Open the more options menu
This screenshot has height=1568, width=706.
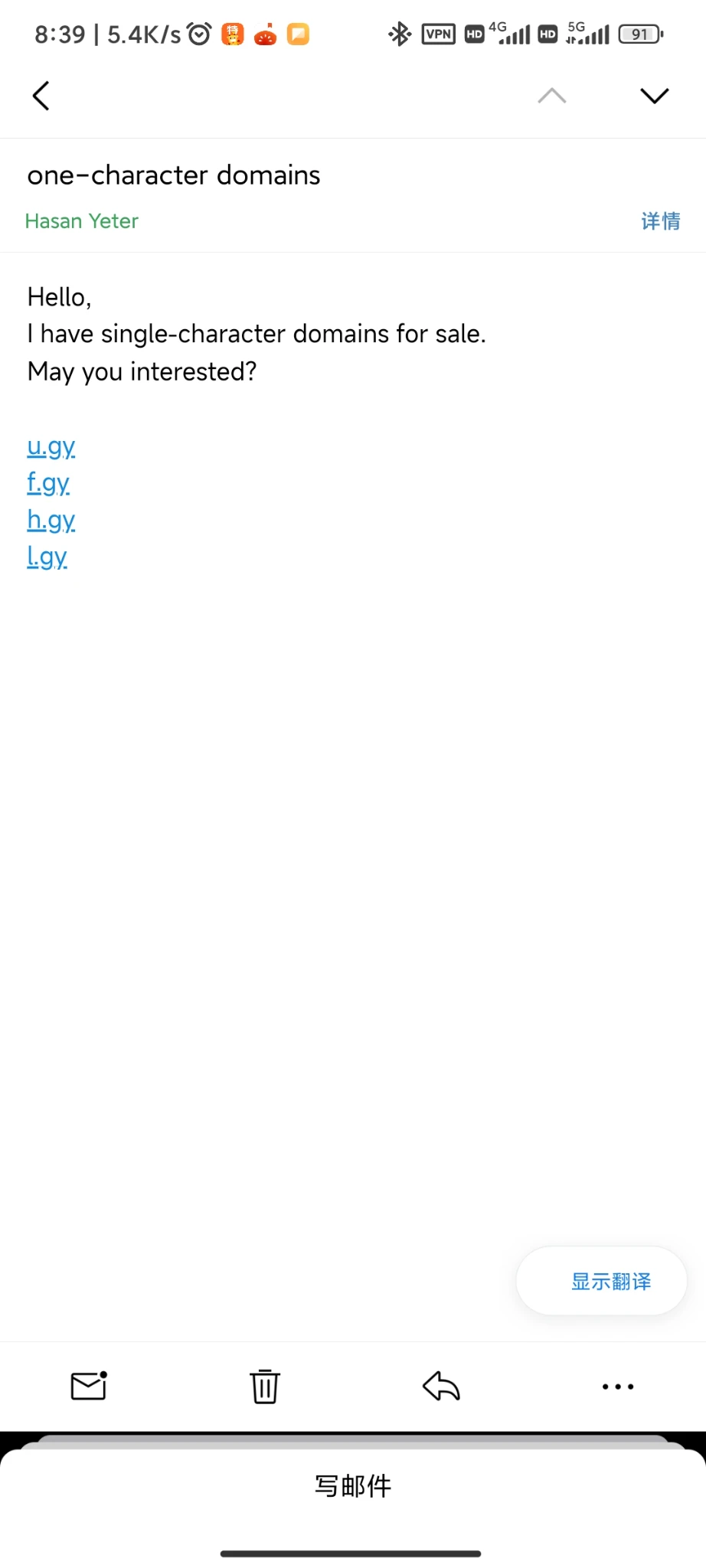click(x=617, y=1386)
